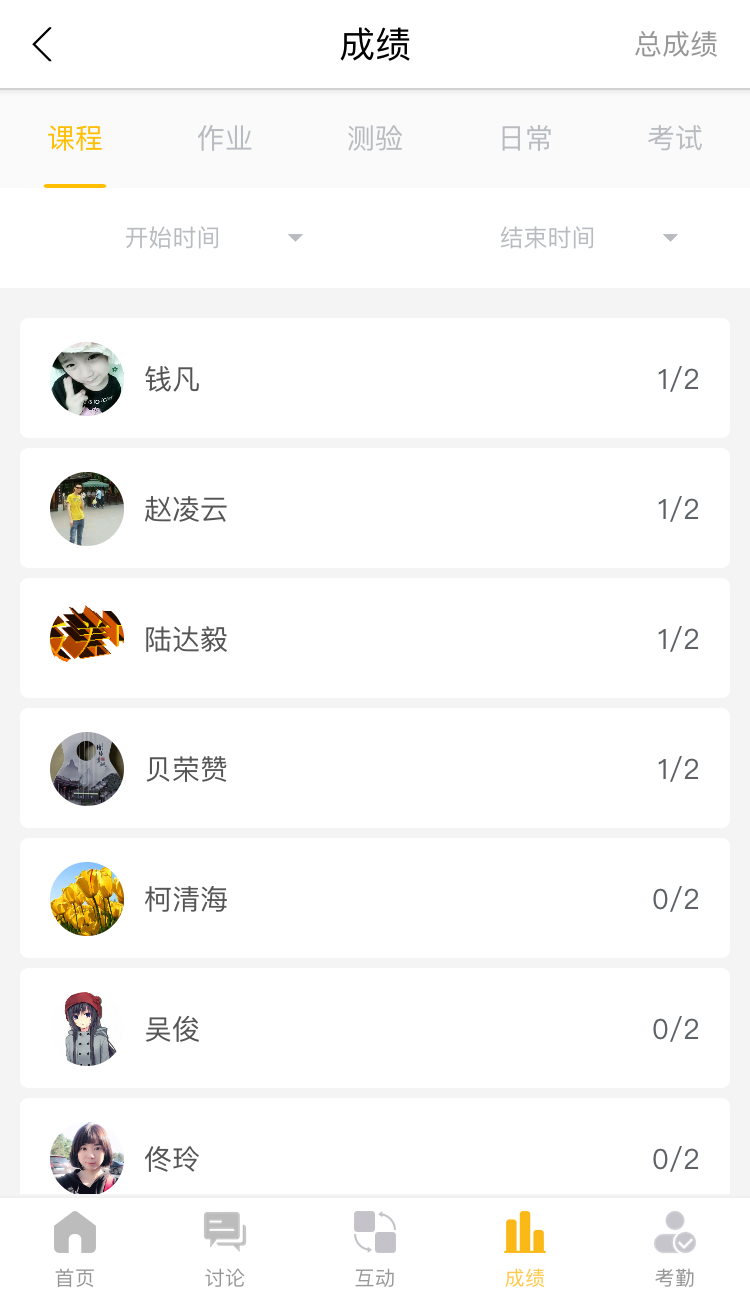Switch to the 考试 exam tab

click(x=674, y=139)
